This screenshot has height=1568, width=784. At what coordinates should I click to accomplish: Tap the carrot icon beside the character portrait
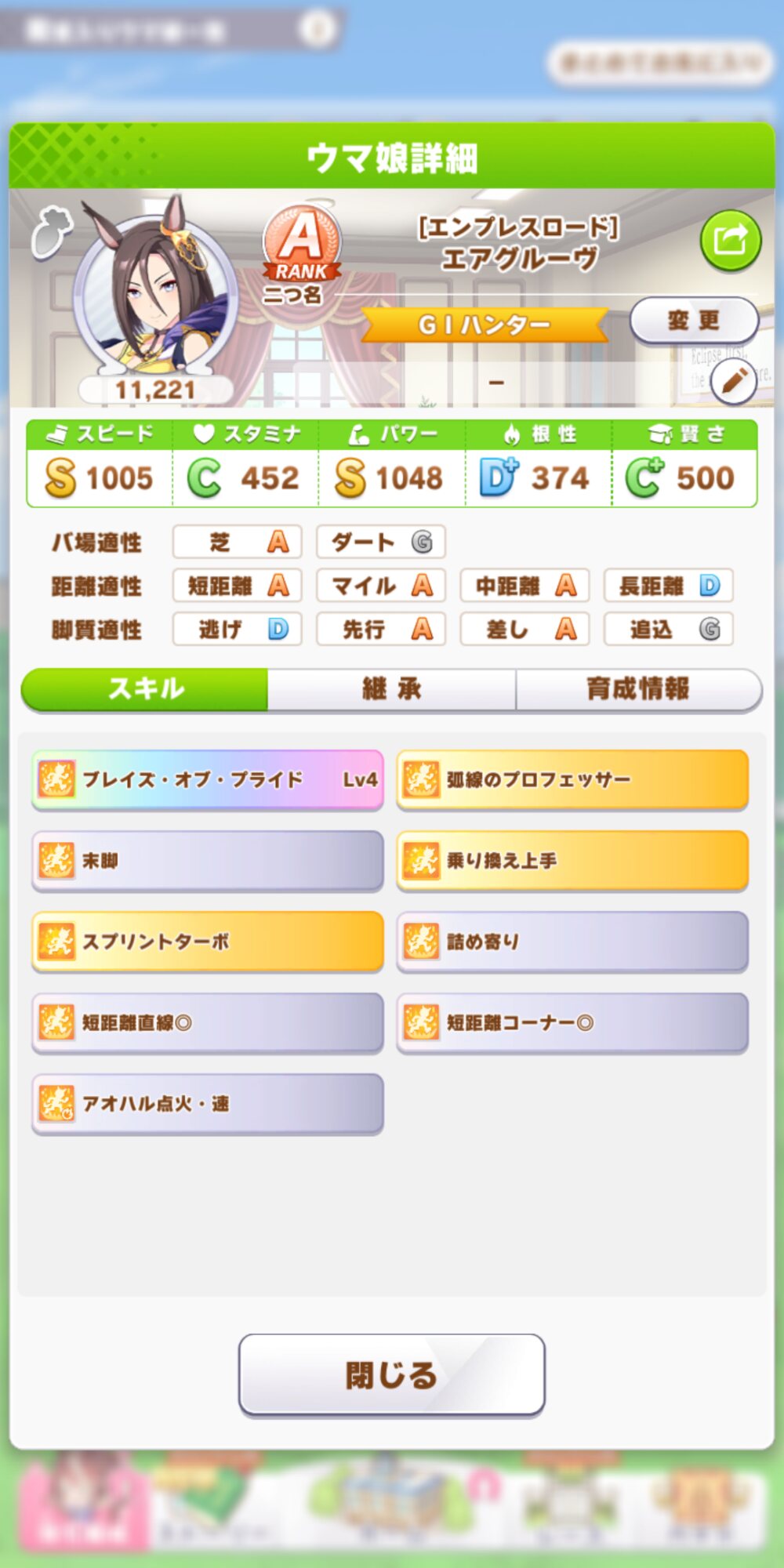[x=52, y=232]
